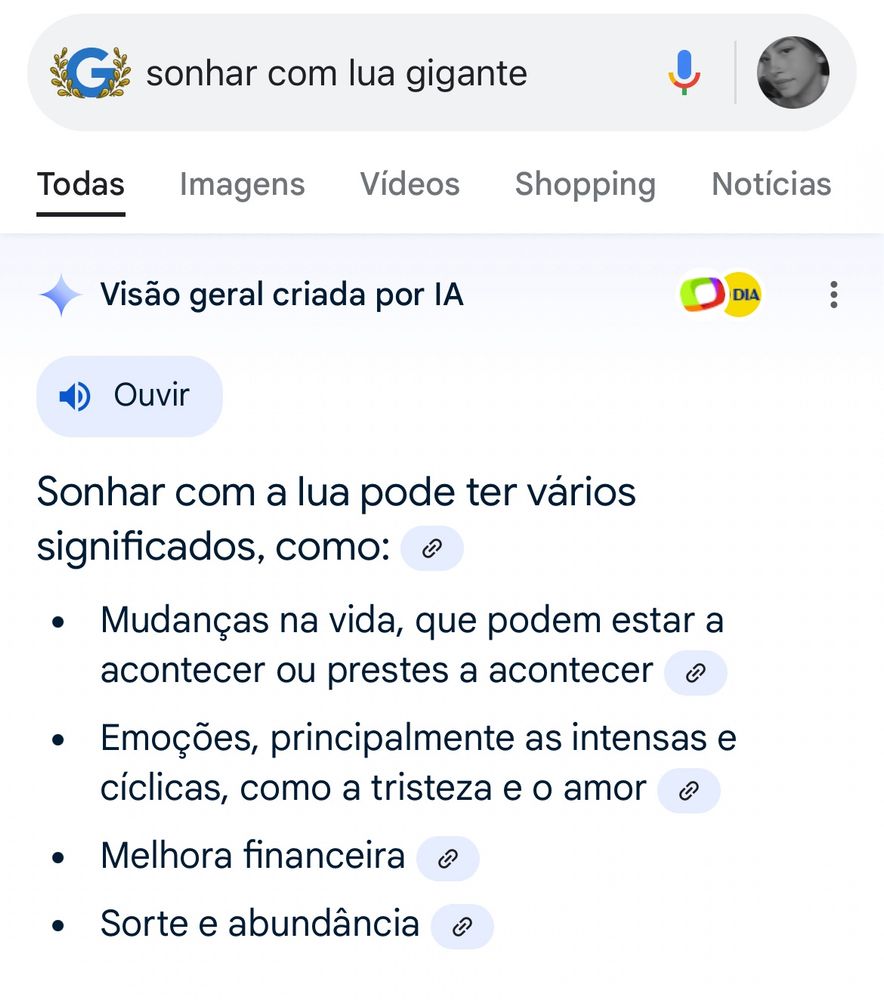
Task: Open the source link for 'Melhora financeira'
Action: point(448,858)
